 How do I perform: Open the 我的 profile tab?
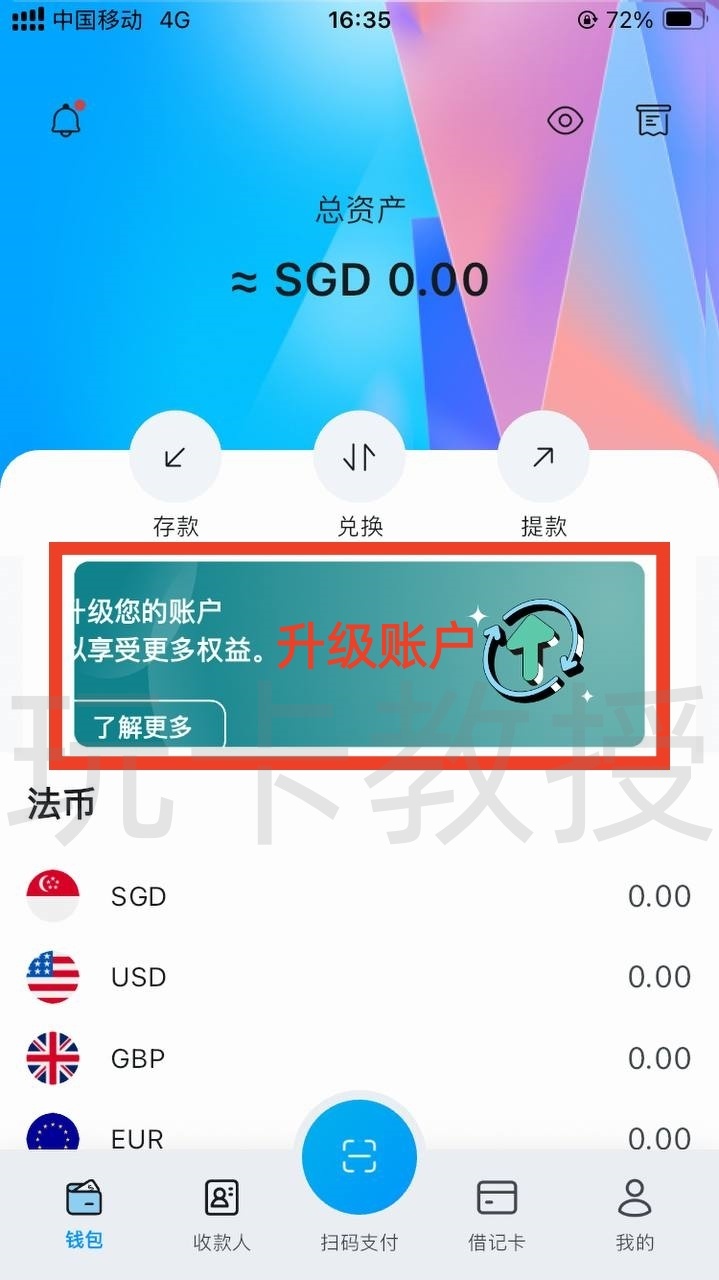tap(634, 1212)
